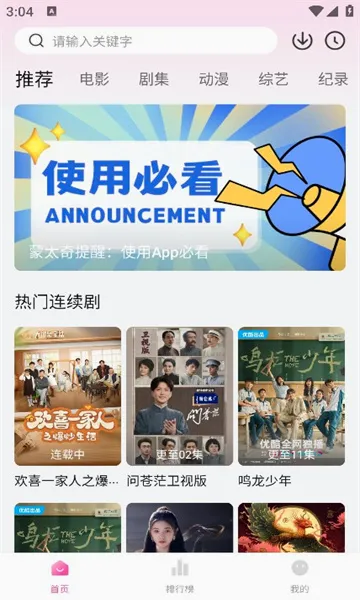Go to the 综艺 tab

[x=273, y=79]
